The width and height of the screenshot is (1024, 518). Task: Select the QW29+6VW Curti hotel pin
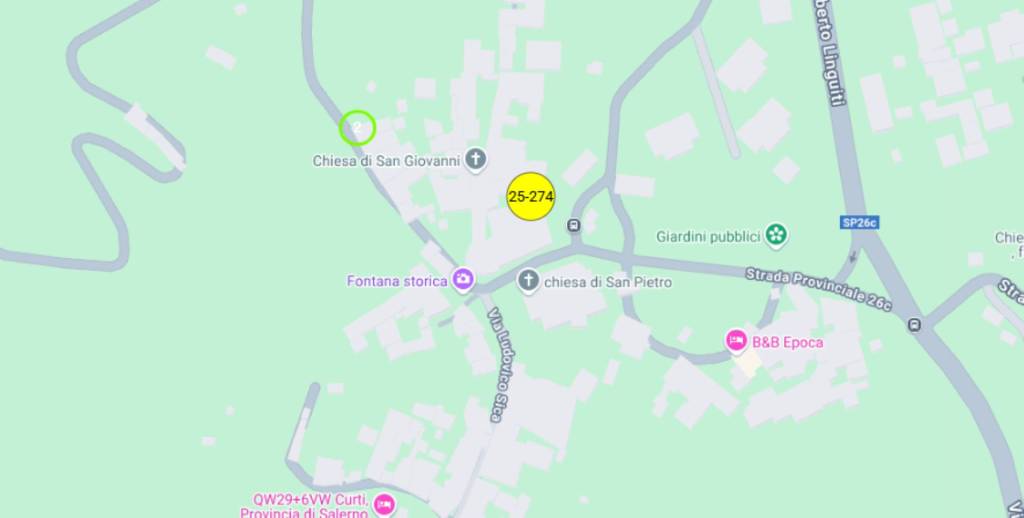pos(383,504)
